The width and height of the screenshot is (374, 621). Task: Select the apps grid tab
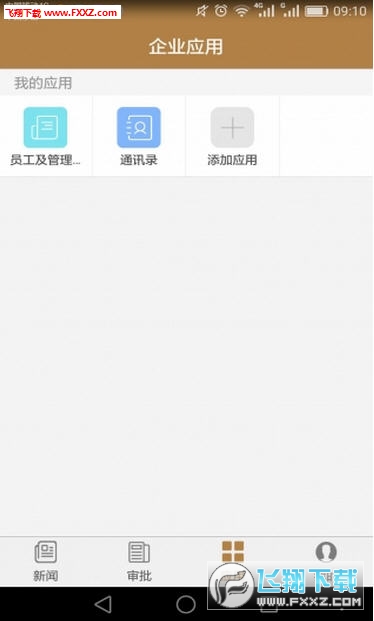click(x=233, y=551)
